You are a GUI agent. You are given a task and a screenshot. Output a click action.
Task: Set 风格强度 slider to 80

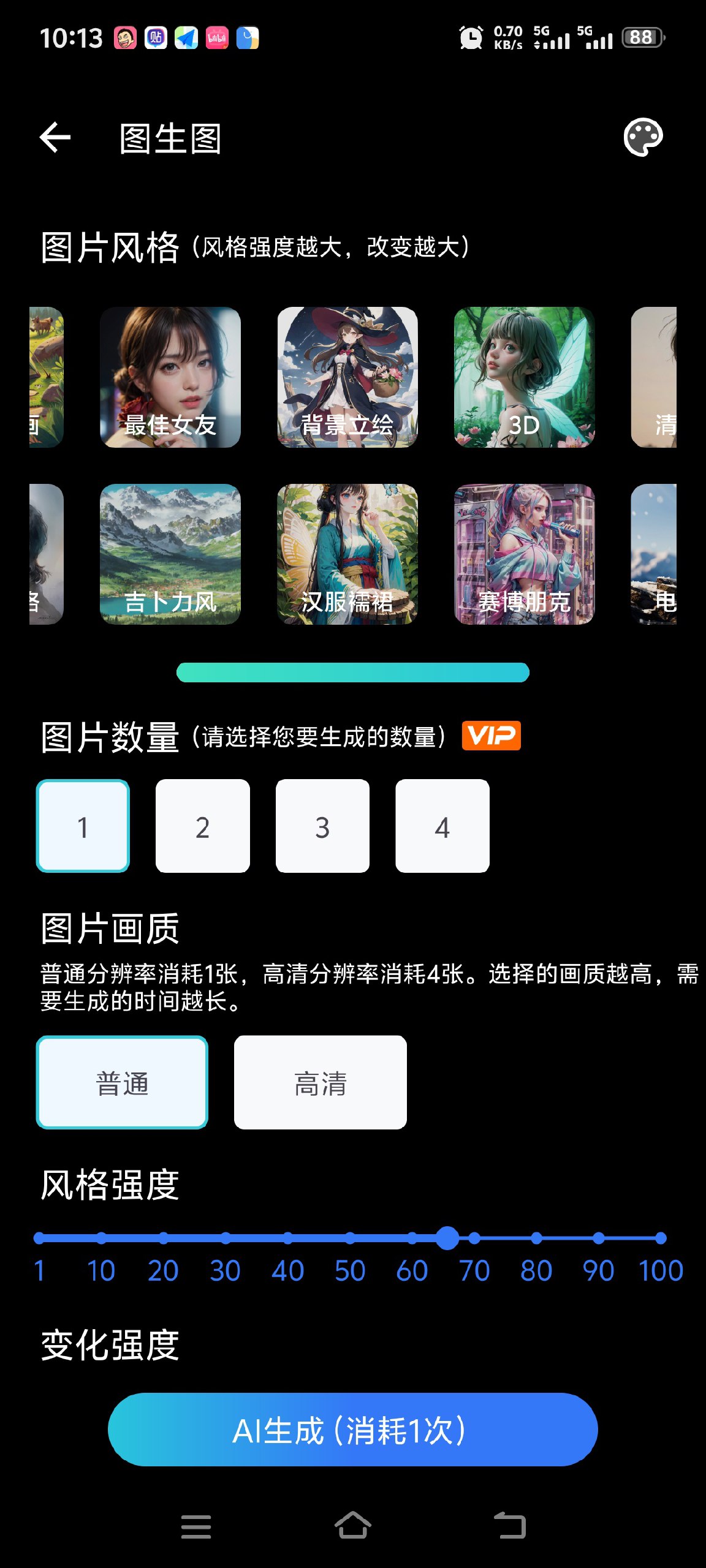point(536,1238)
